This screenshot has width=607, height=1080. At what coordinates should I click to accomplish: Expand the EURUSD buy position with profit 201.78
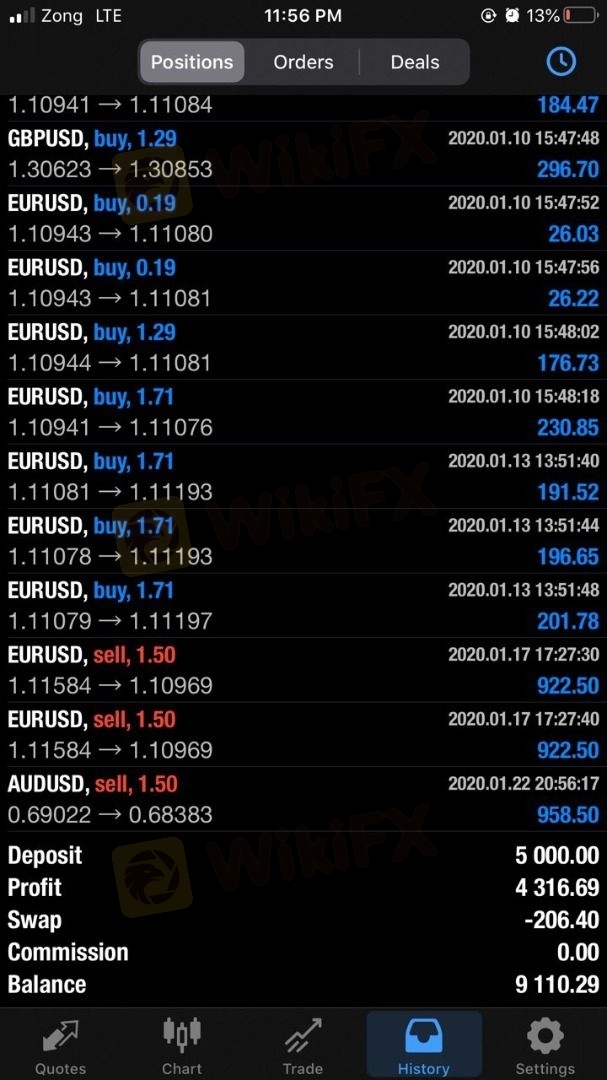tap(303, 606)
